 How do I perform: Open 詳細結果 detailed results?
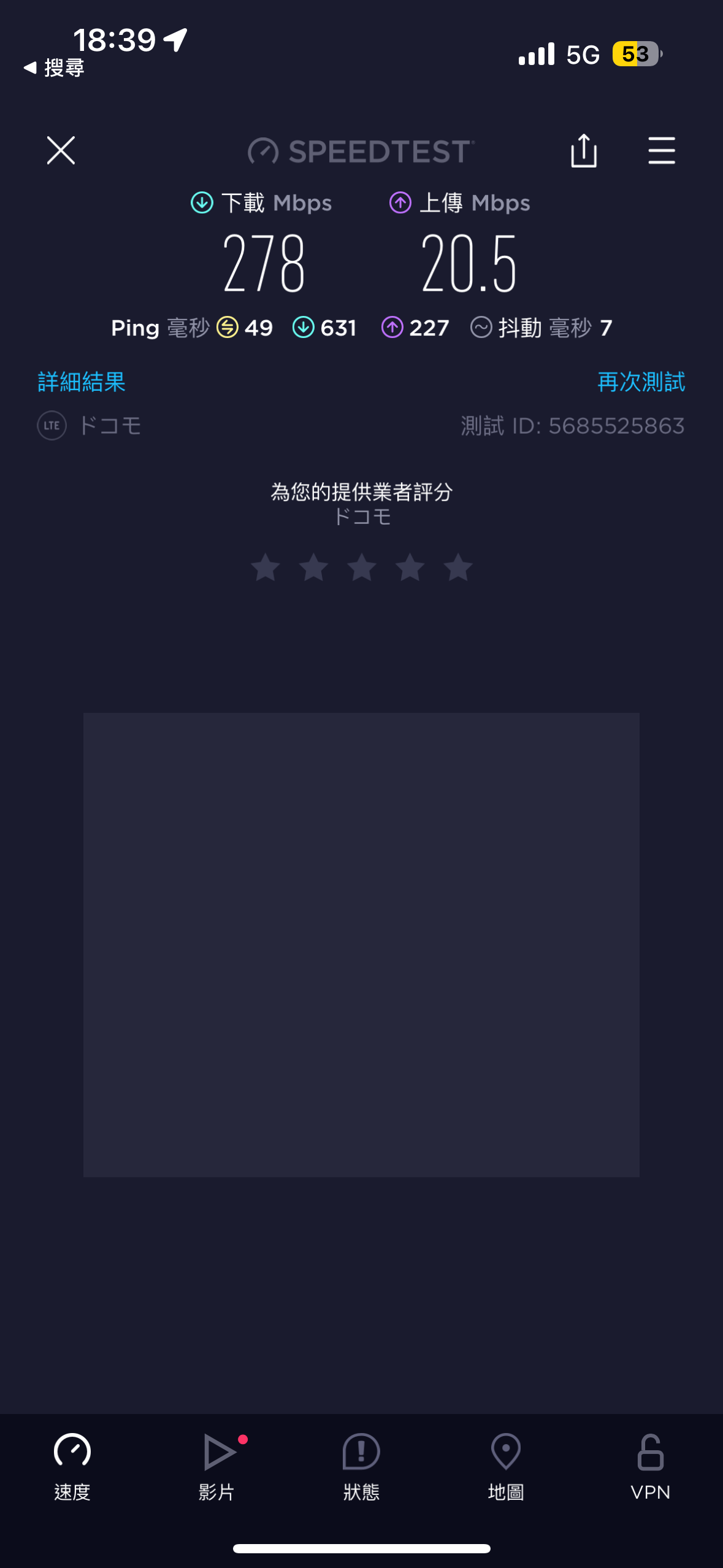pyautogui.click(x=82, y=382)
